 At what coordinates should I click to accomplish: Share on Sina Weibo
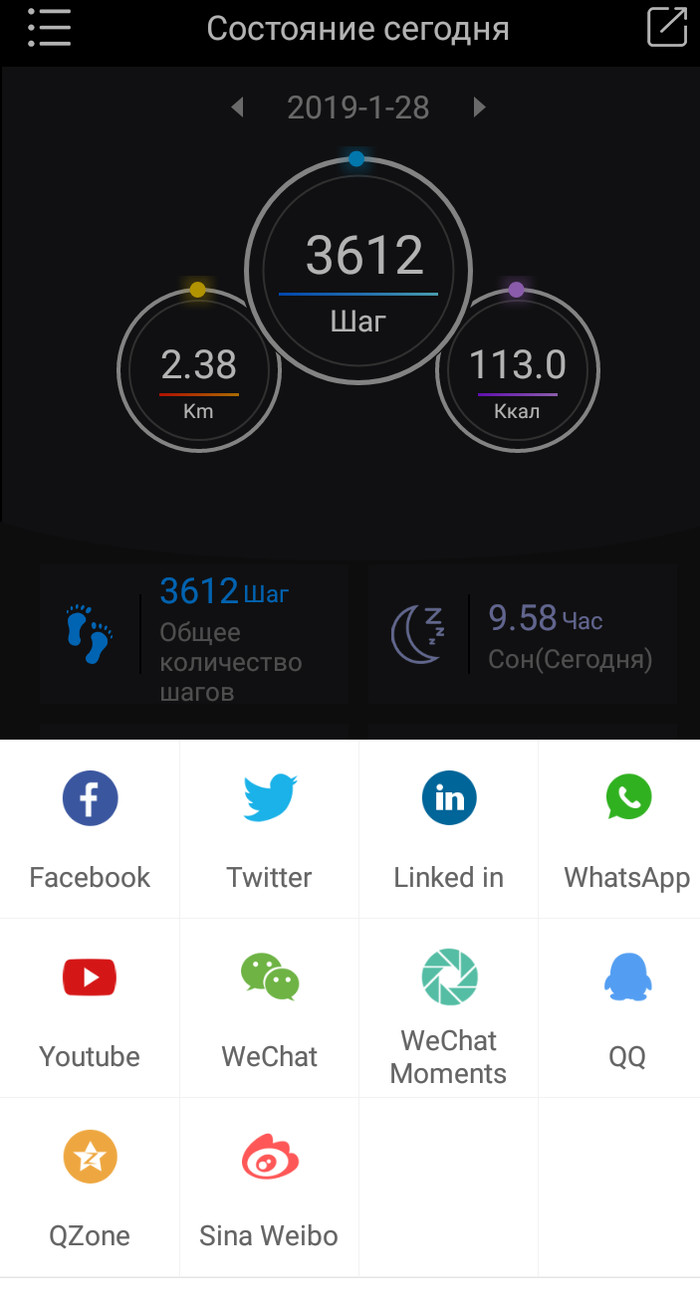[269, 1186]
